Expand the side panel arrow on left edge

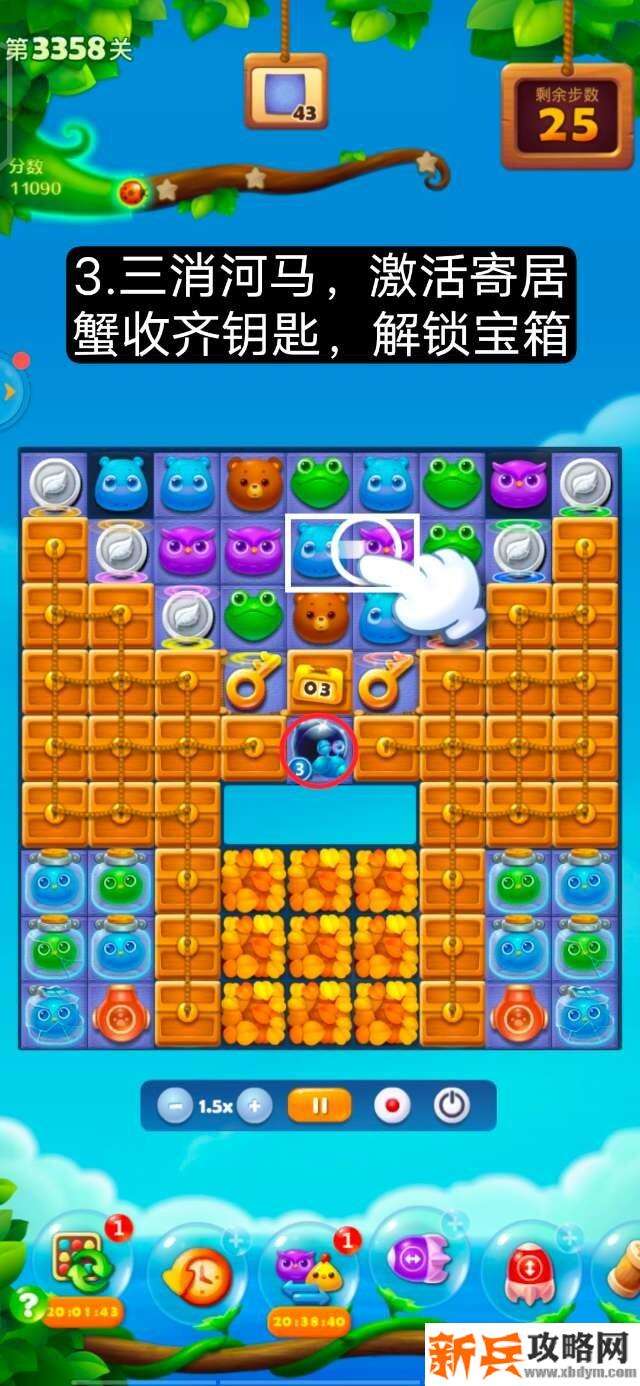click(9, 391)
